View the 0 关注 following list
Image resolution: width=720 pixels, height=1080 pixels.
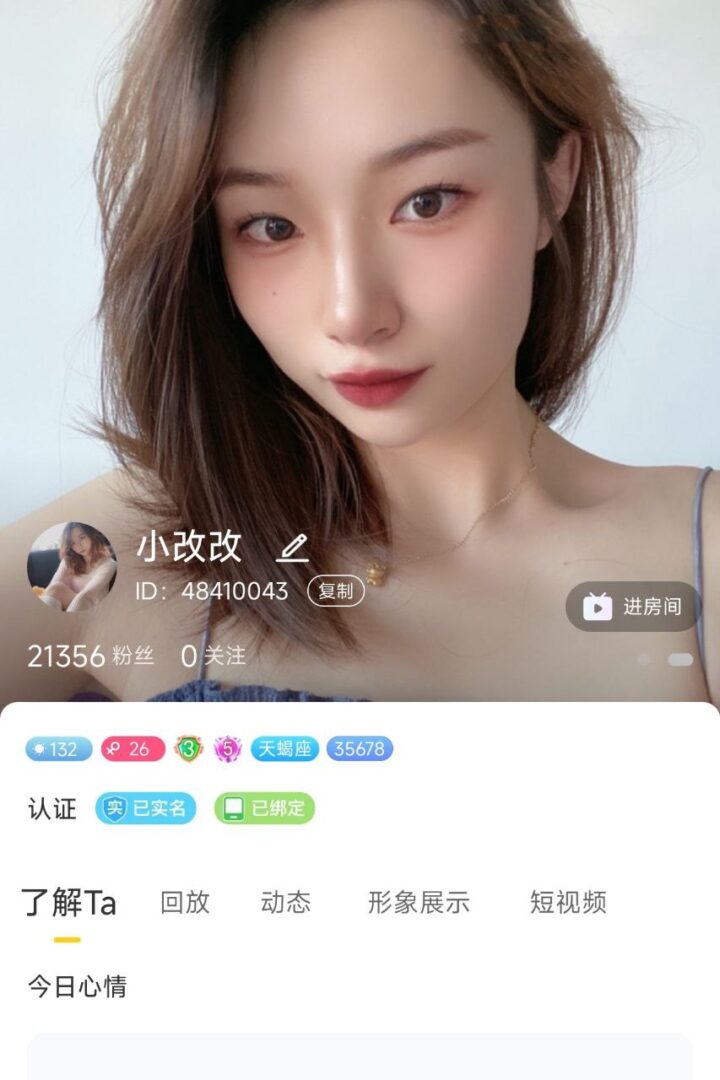point(213,656)
